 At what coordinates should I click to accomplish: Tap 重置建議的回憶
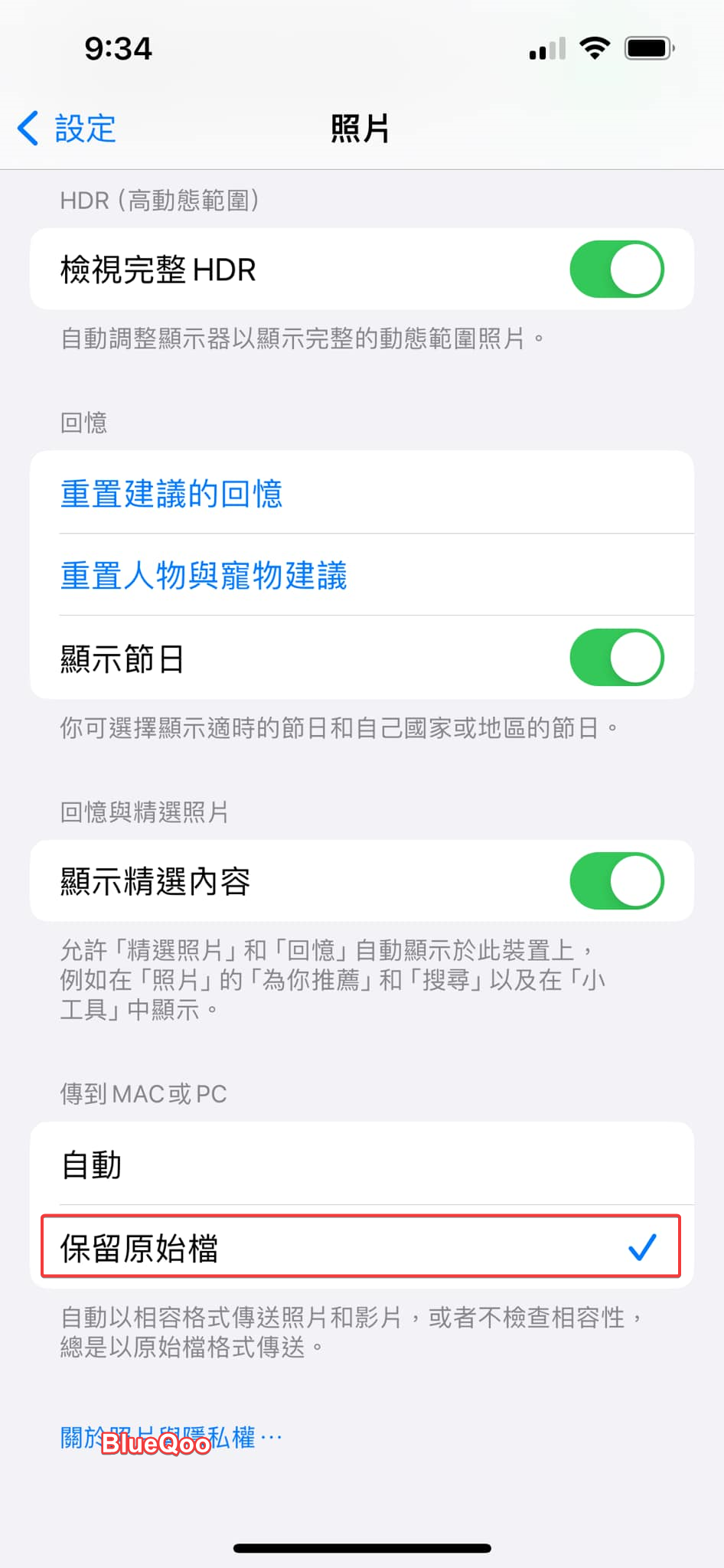pyautogui.click(x=171, y=494)
